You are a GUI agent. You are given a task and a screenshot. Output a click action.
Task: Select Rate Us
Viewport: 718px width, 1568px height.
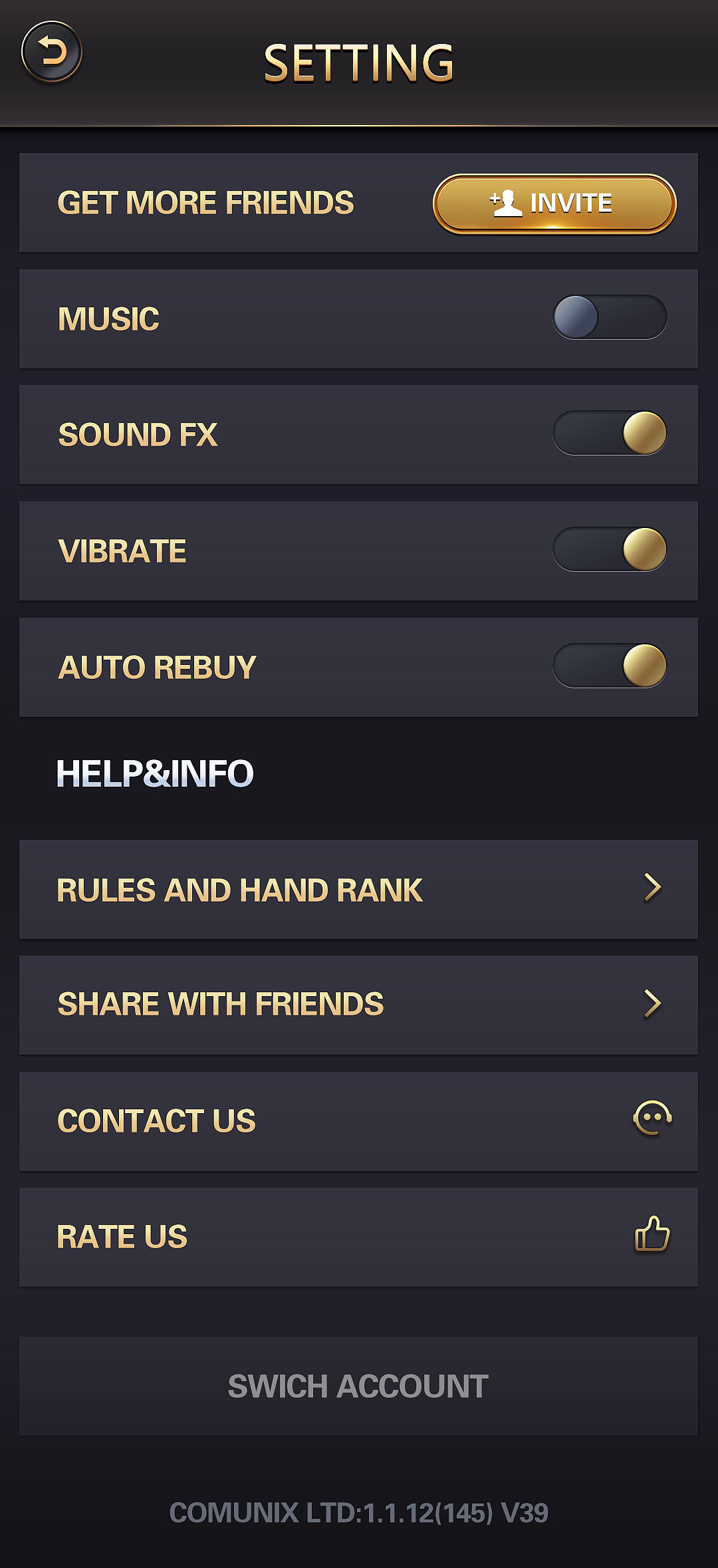pyautogui.click(x=359, y=1237)
